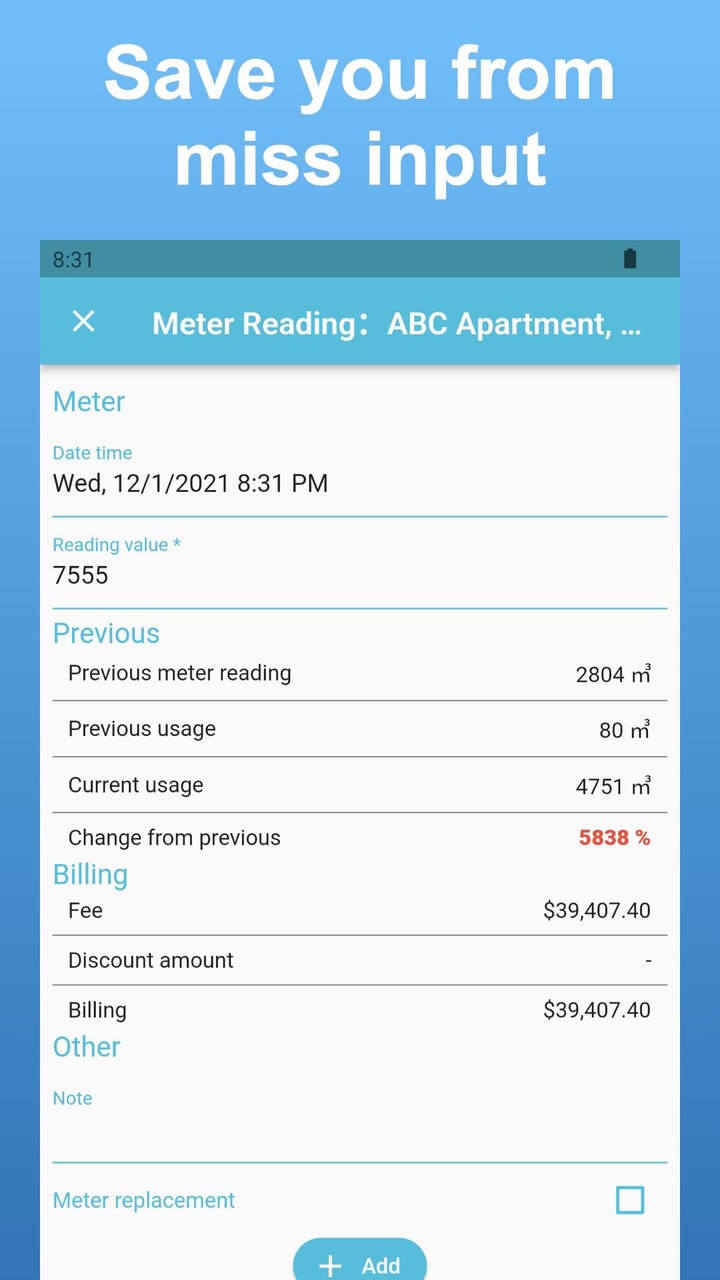The width and height of the screenshot is (720, 1280).
Task: Tap the plus icon on the Add button
Action: 330,1264
